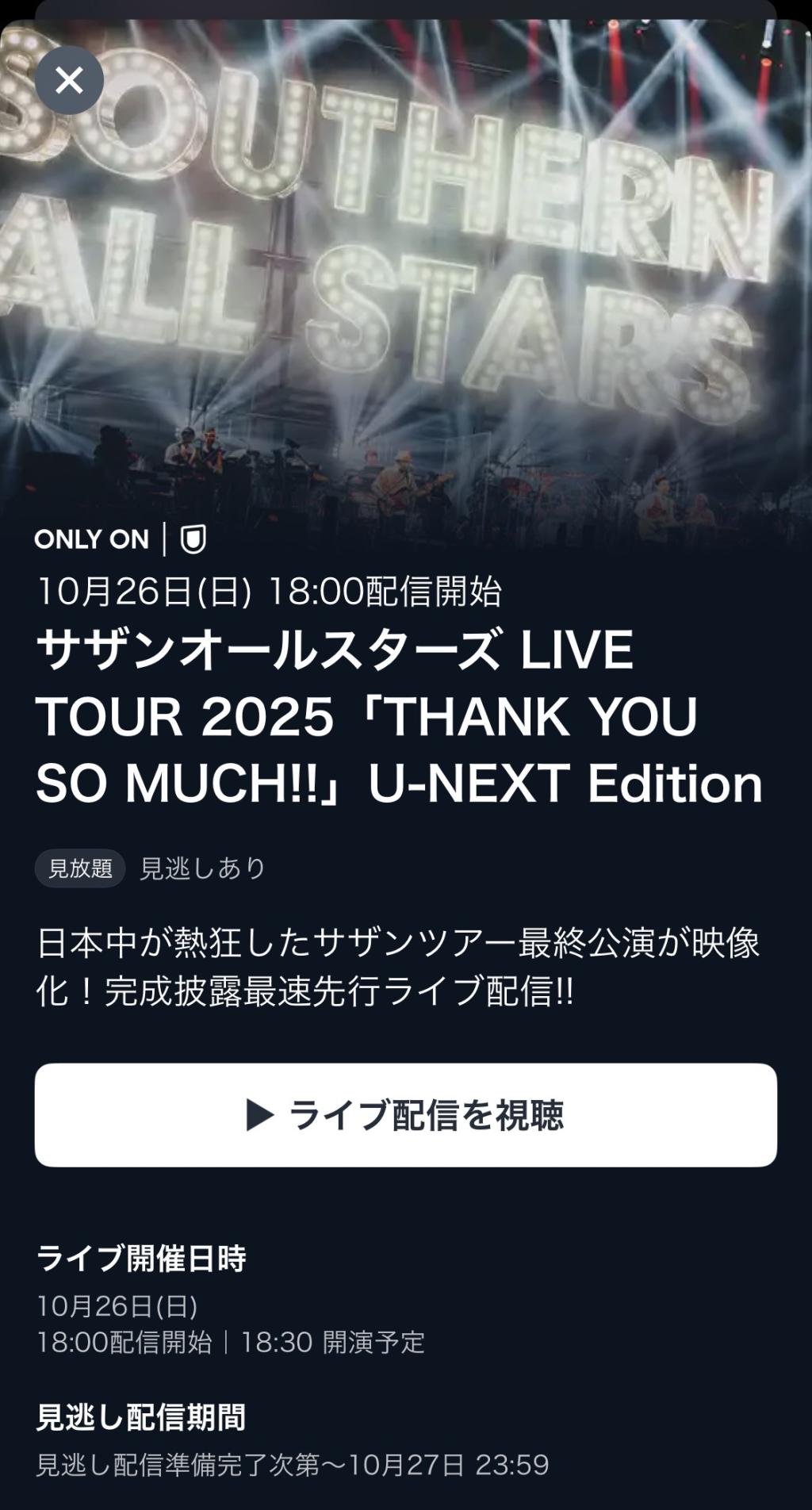
Task: Close the live event details sheet
Action: point(69,80)
